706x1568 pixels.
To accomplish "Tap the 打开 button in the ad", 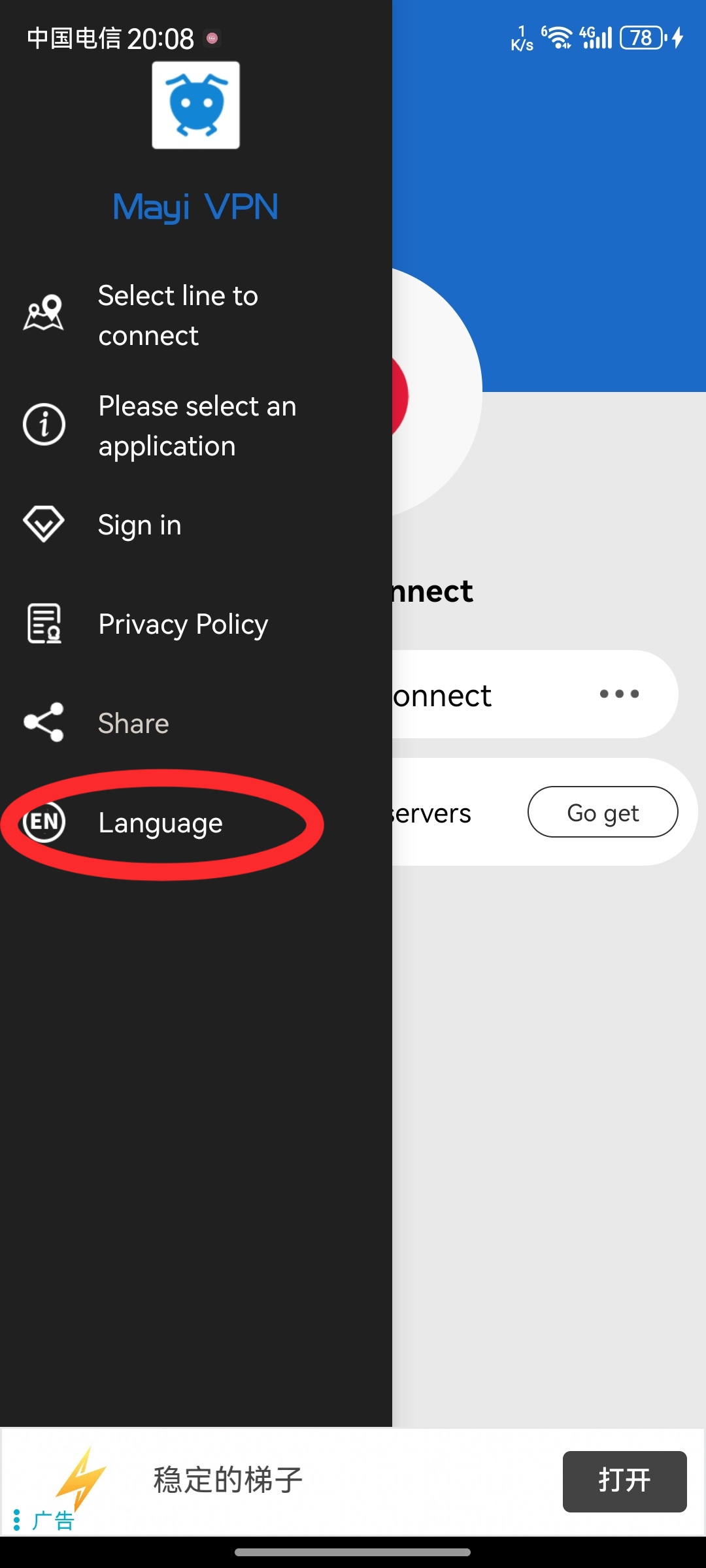I will tap(624, 1481).
